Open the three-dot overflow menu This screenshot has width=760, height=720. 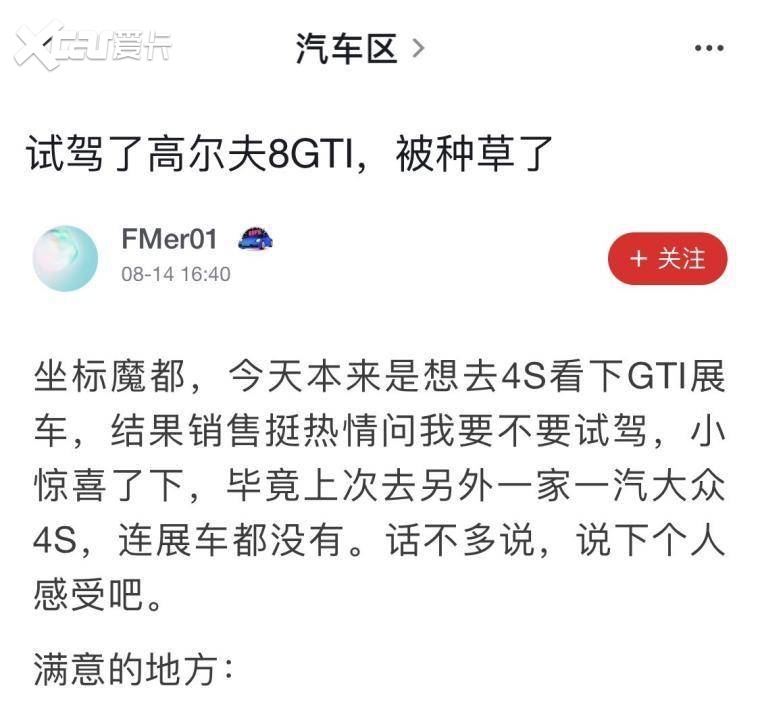click(709, 47)
